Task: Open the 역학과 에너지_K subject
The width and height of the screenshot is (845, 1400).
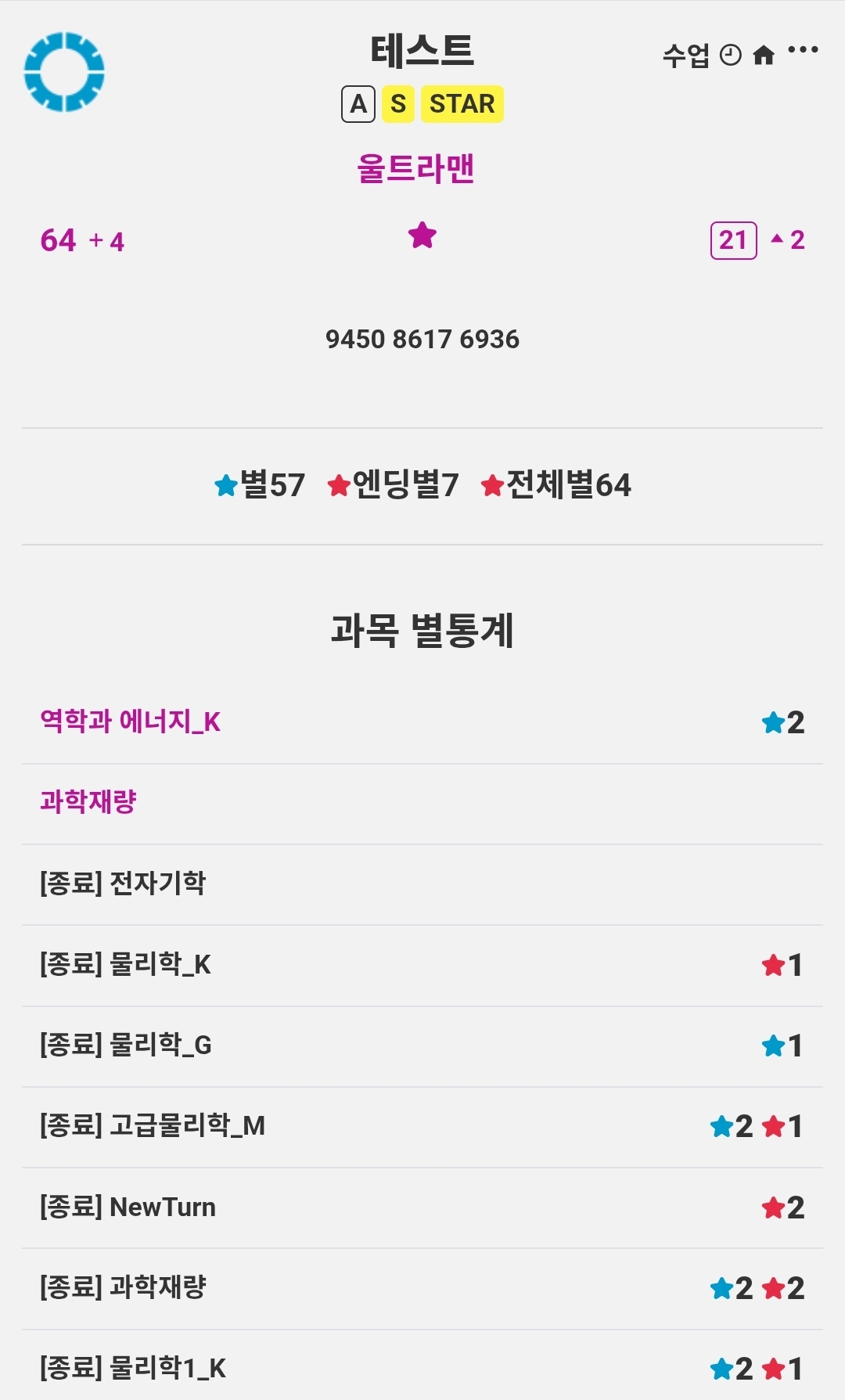Action: tap(131, 722)
